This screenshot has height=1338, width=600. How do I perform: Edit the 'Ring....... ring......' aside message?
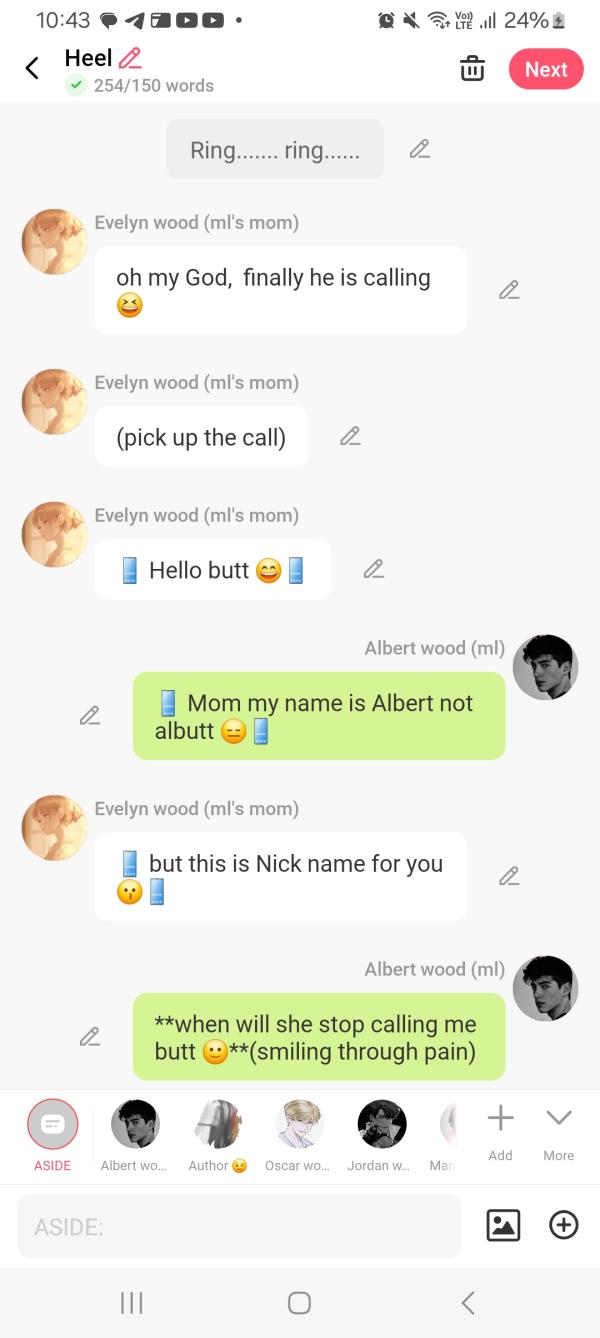(420, 150)
